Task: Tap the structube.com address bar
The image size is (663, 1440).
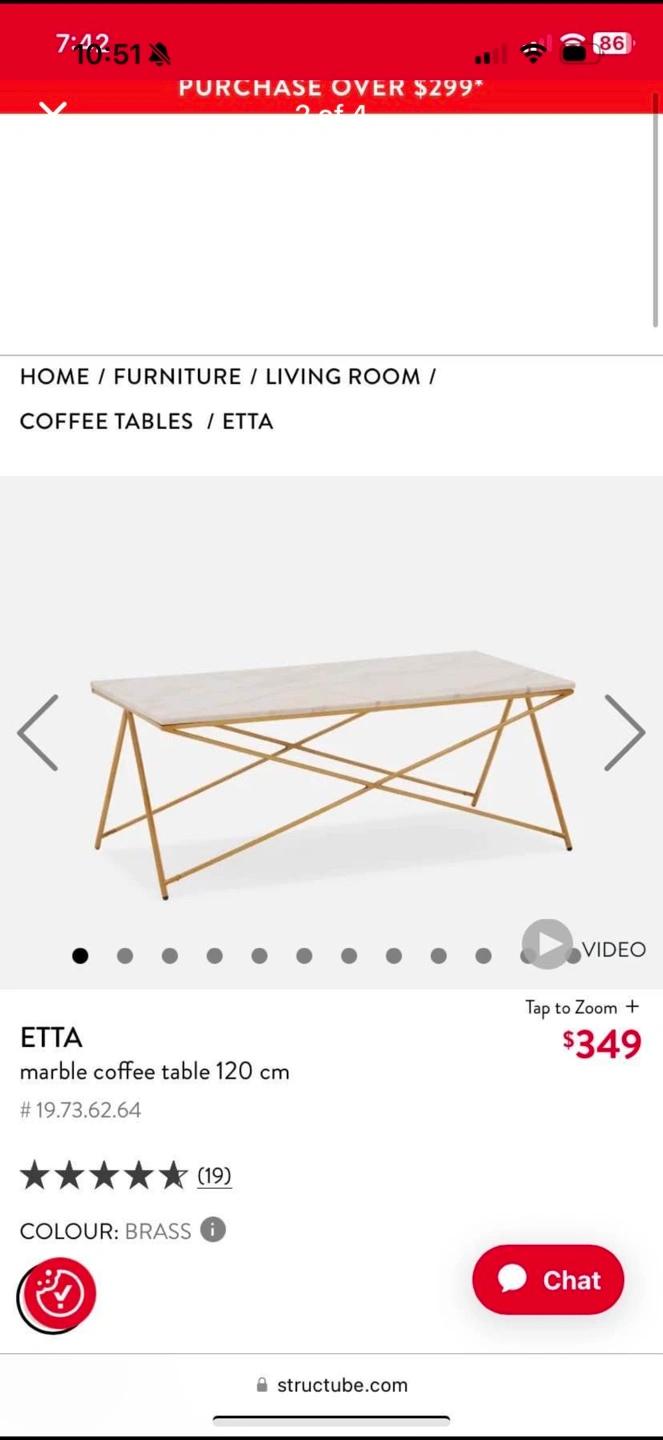Action: (x=331, y=1385)
